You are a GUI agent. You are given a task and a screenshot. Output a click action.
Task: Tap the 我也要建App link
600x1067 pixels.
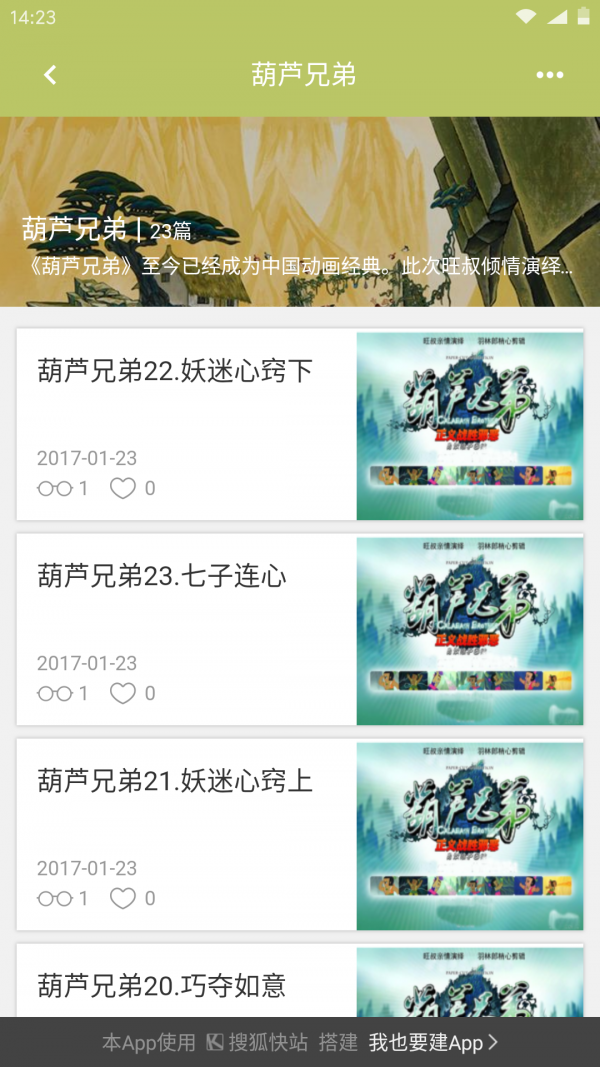pos(432,1042)
